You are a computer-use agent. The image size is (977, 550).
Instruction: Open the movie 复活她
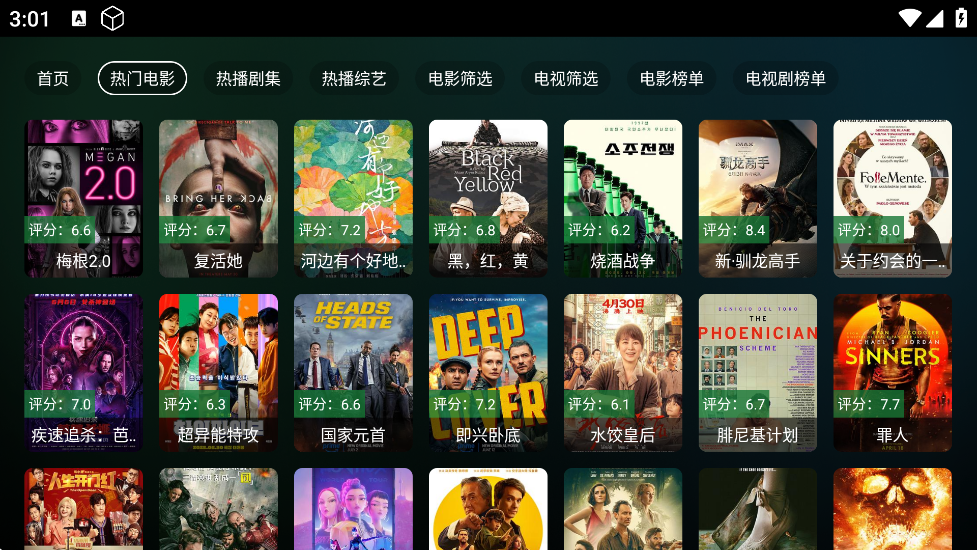pos(218,198)
